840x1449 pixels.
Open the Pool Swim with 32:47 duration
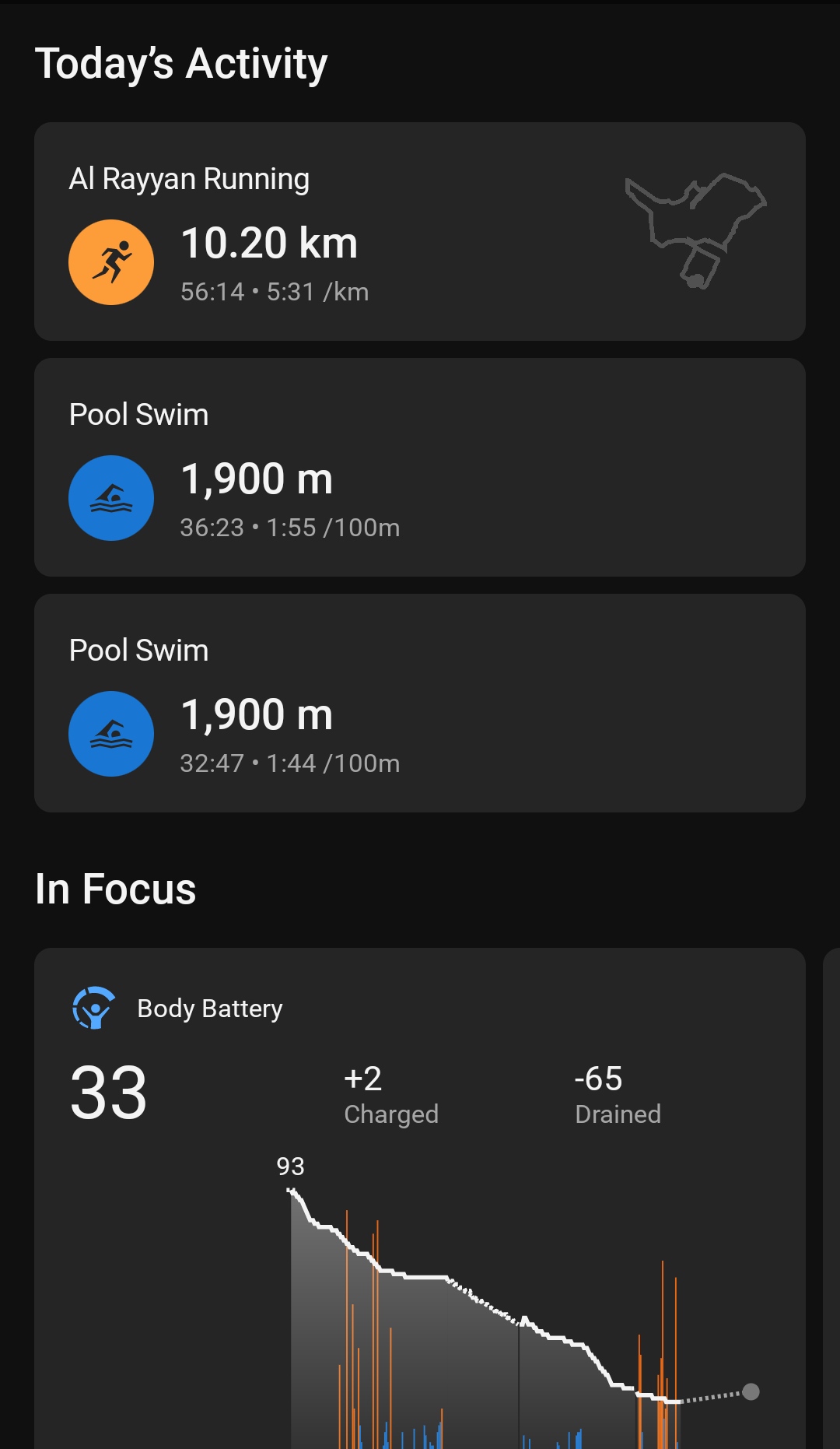click(420, 703)
